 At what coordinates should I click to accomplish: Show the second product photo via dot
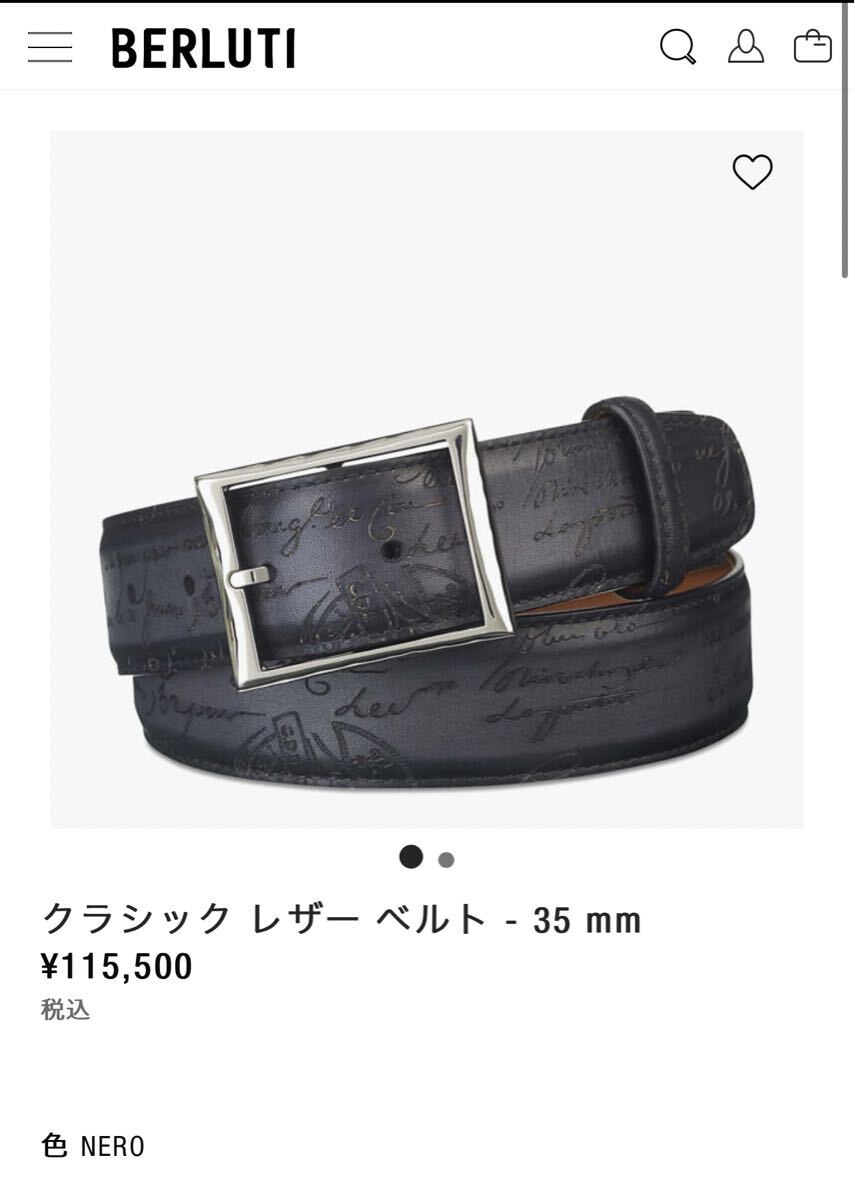click(x=446, y=860)
